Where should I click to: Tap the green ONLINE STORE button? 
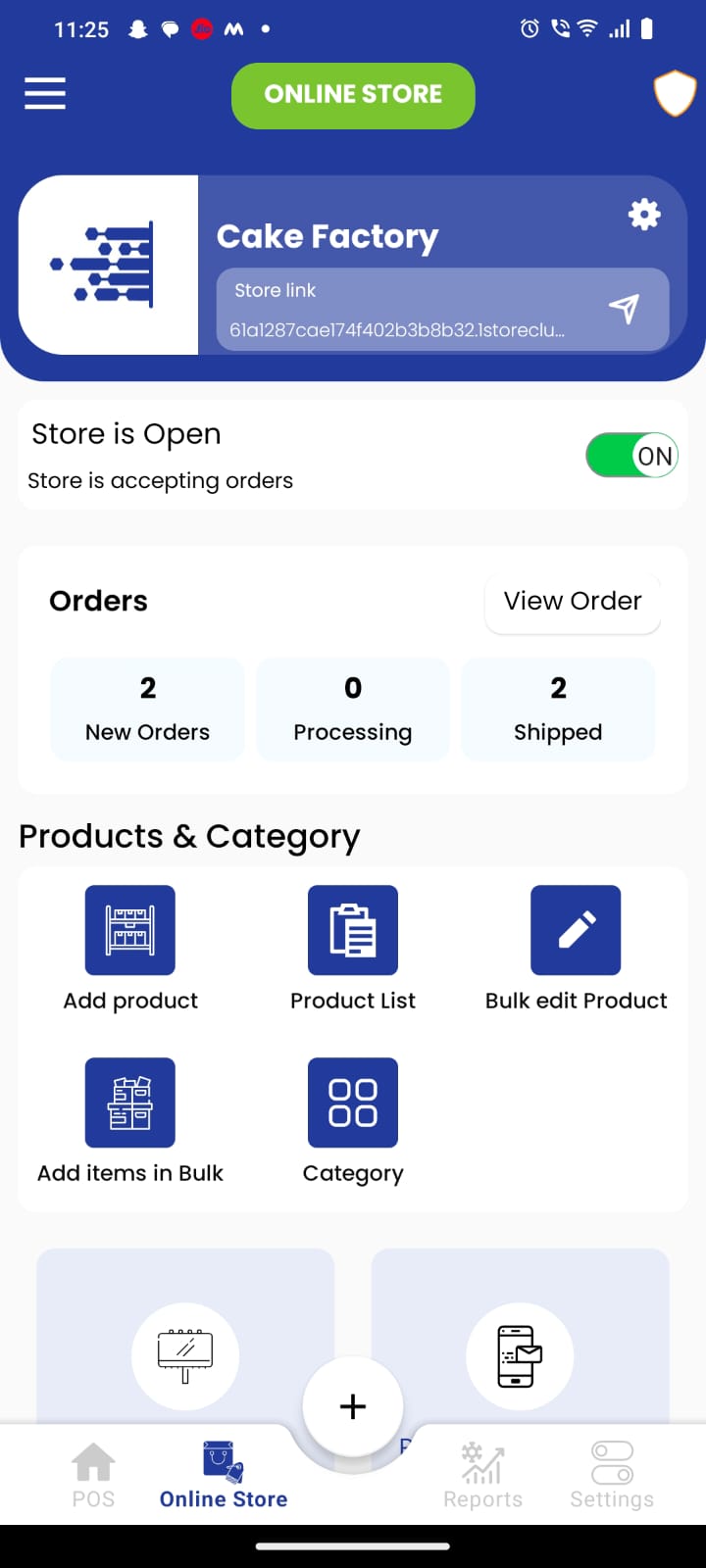353,95
